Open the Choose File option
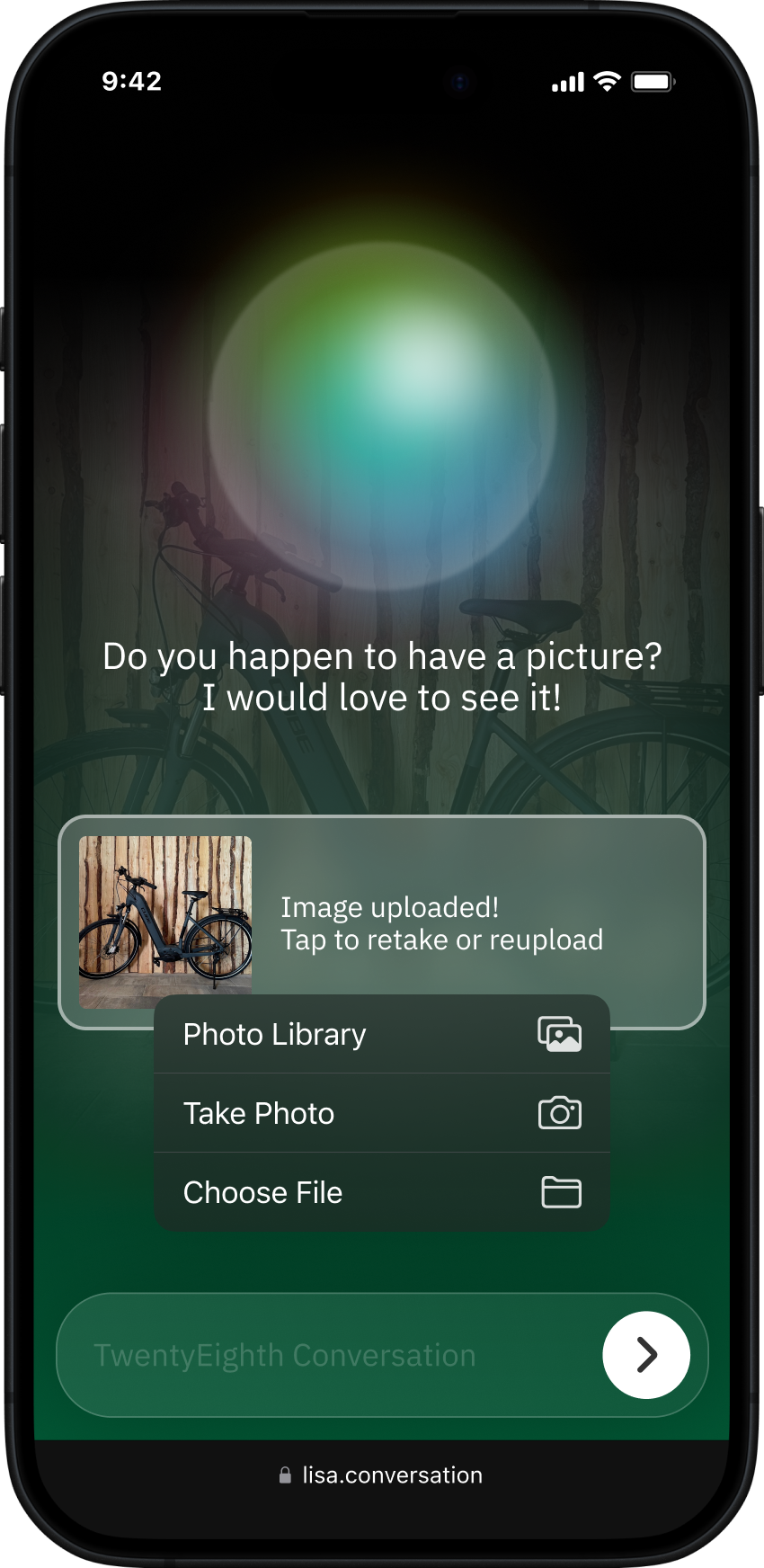The height and width of the screenshot is (1568, 764). [x=381, y=1192]
